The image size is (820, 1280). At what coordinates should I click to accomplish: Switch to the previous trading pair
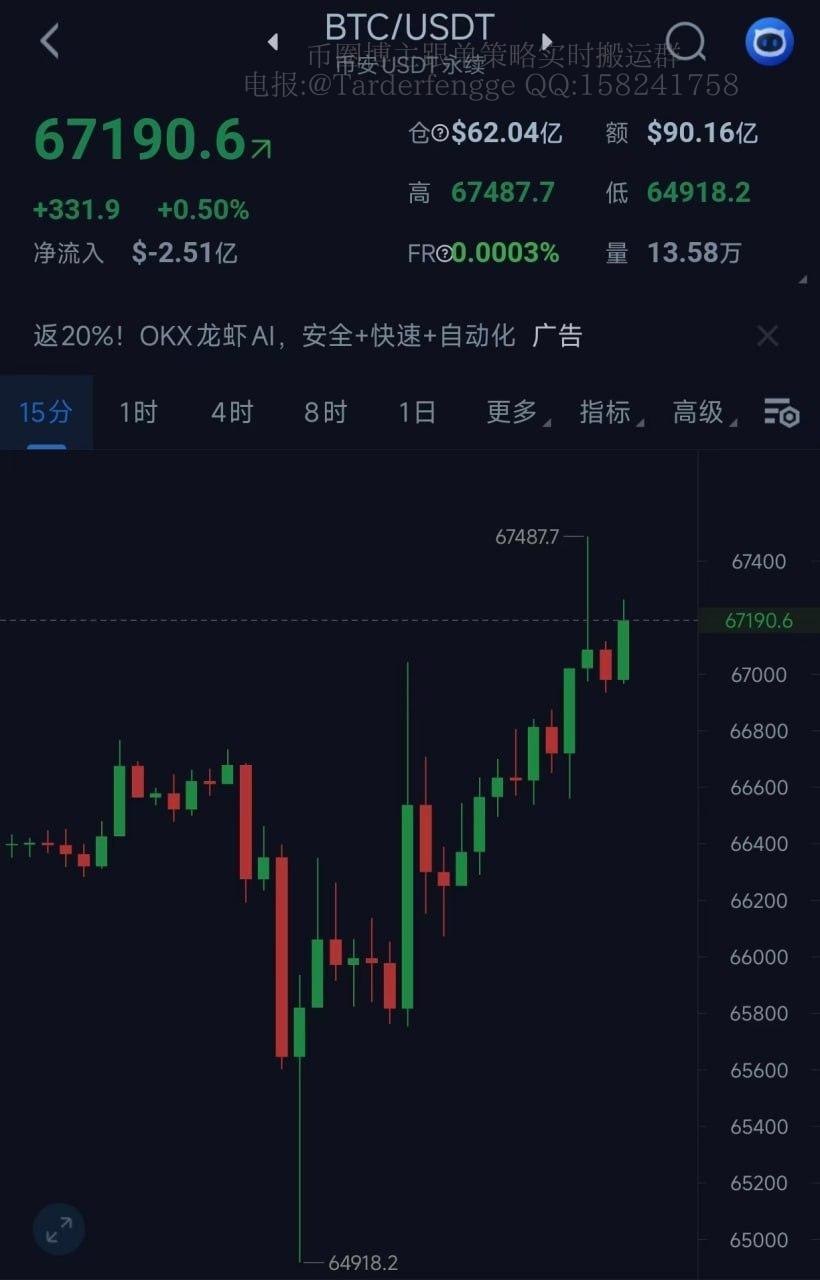[273, 42]
